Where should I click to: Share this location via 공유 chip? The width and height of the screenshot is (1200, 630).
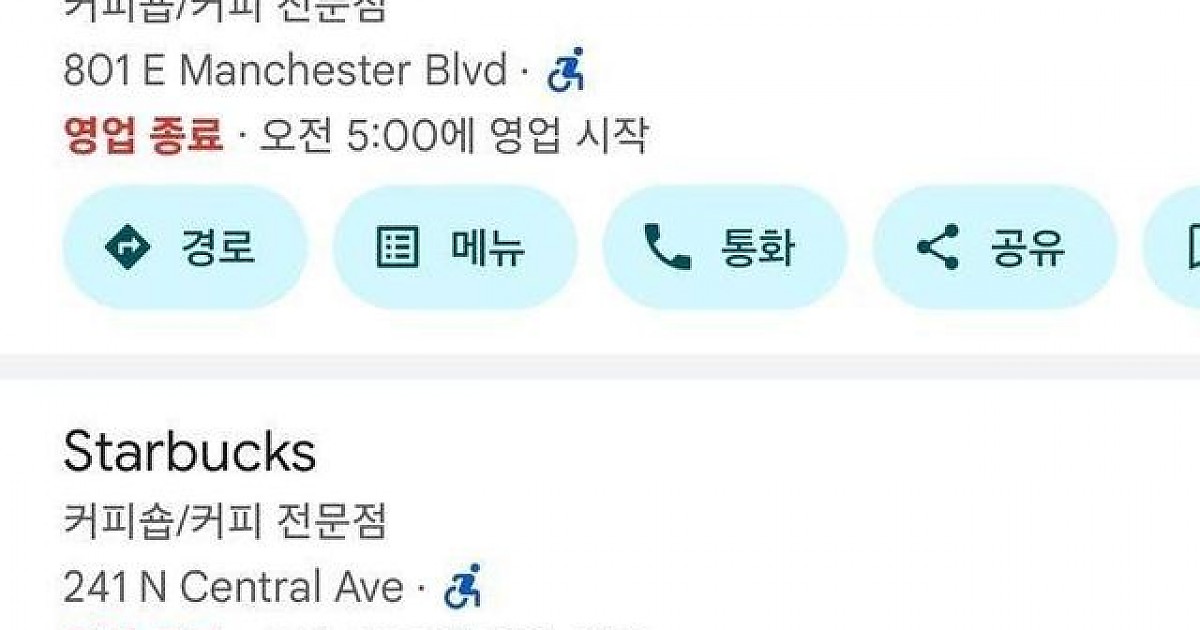point(994,247)
